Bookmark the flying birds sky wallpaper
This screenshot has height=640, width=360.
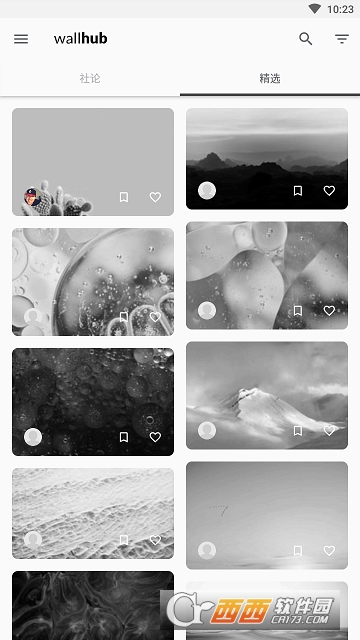tap(298, 551)
